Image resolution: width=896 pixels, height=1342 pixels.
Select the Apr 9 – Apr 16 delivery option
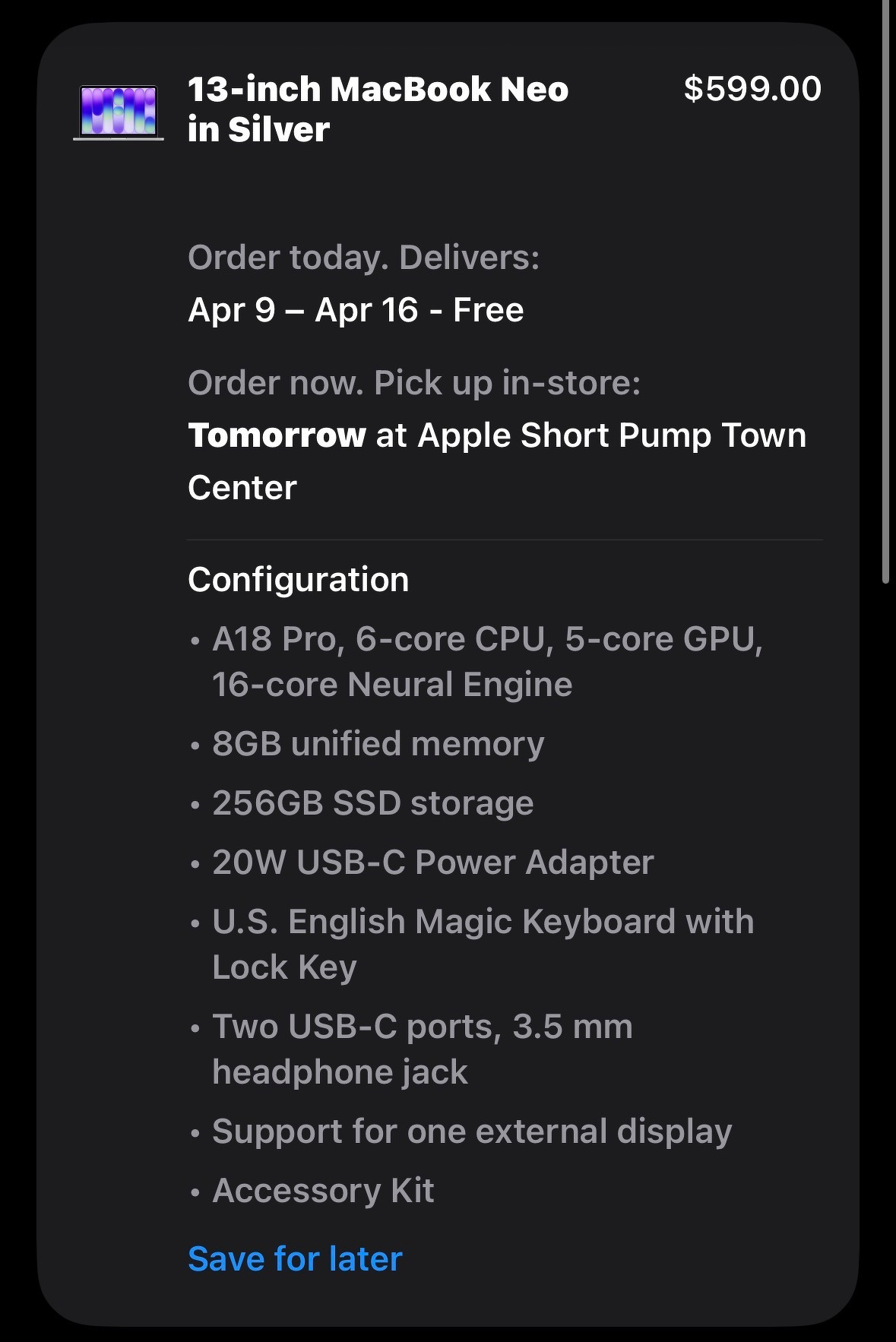pos(356,309)
